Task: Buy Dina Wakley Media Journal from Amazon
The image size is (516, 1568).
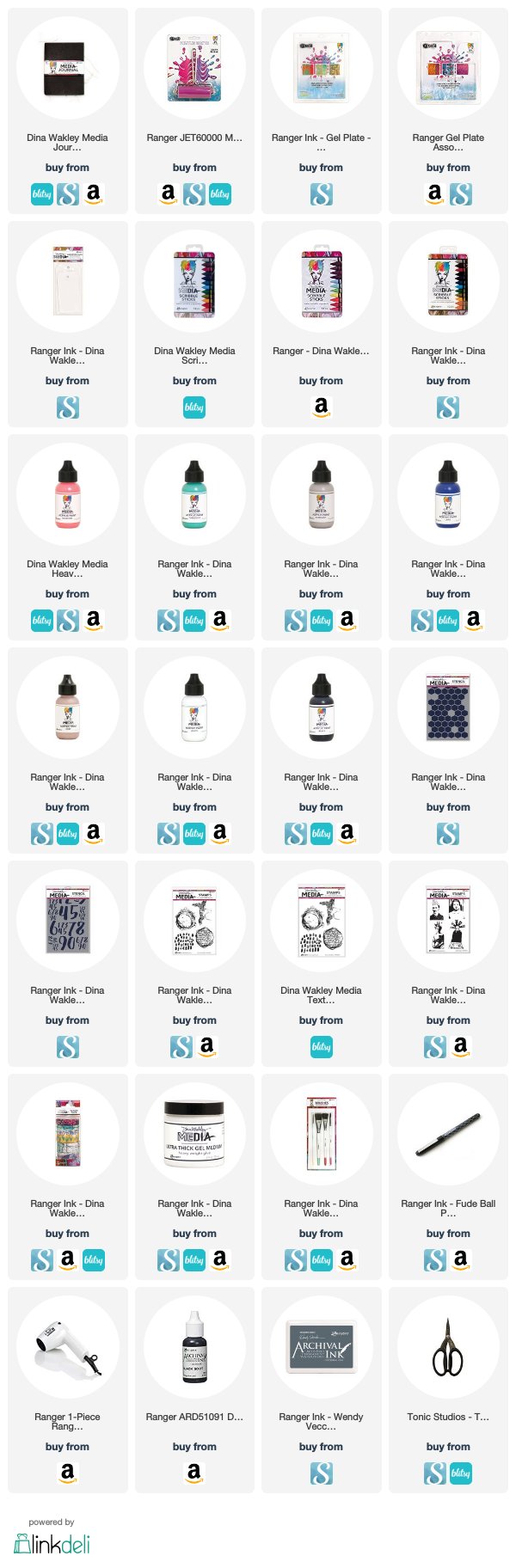Action: [94, 194]
